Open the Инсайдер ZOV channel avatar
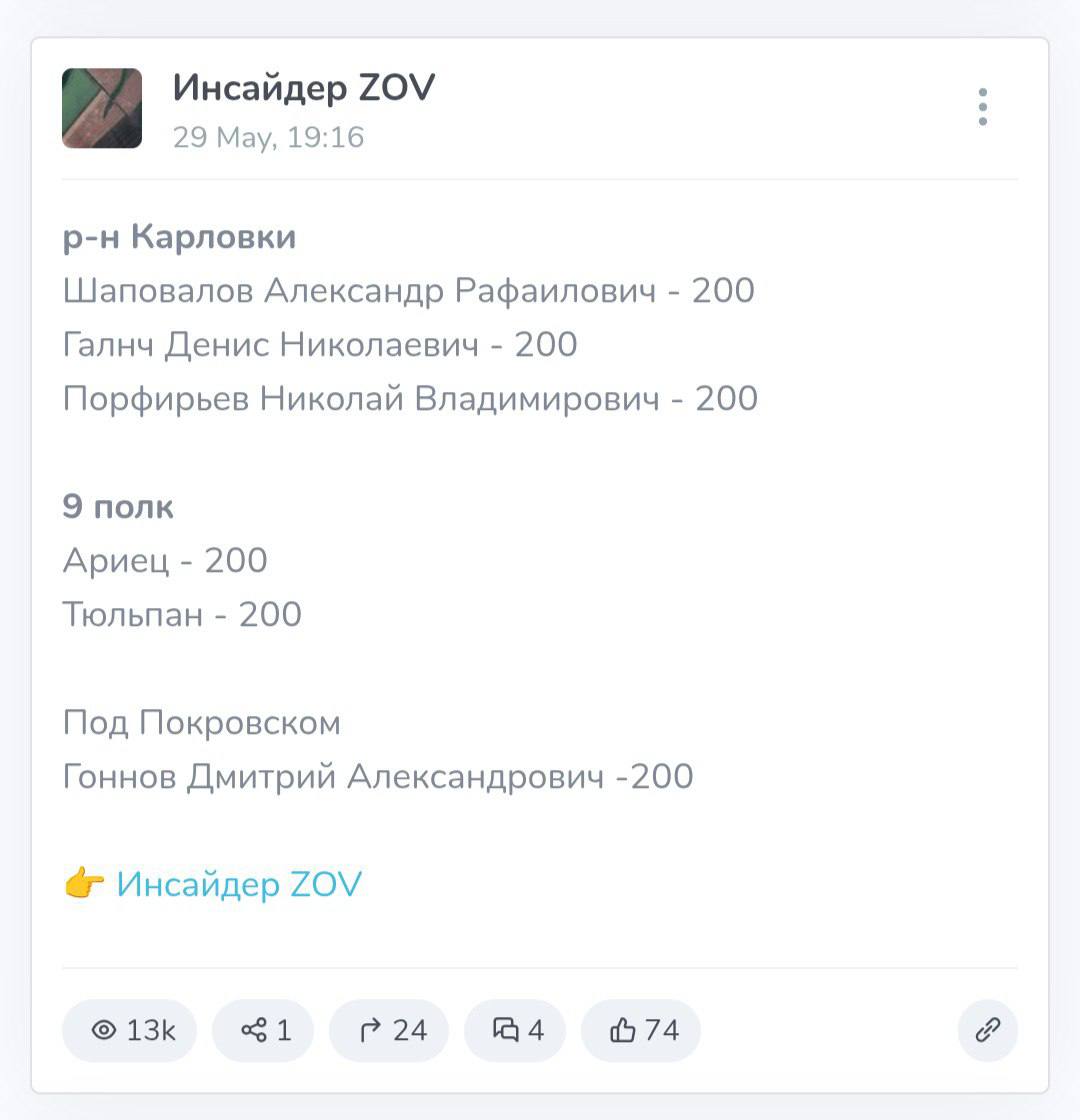 pos(102,108)
